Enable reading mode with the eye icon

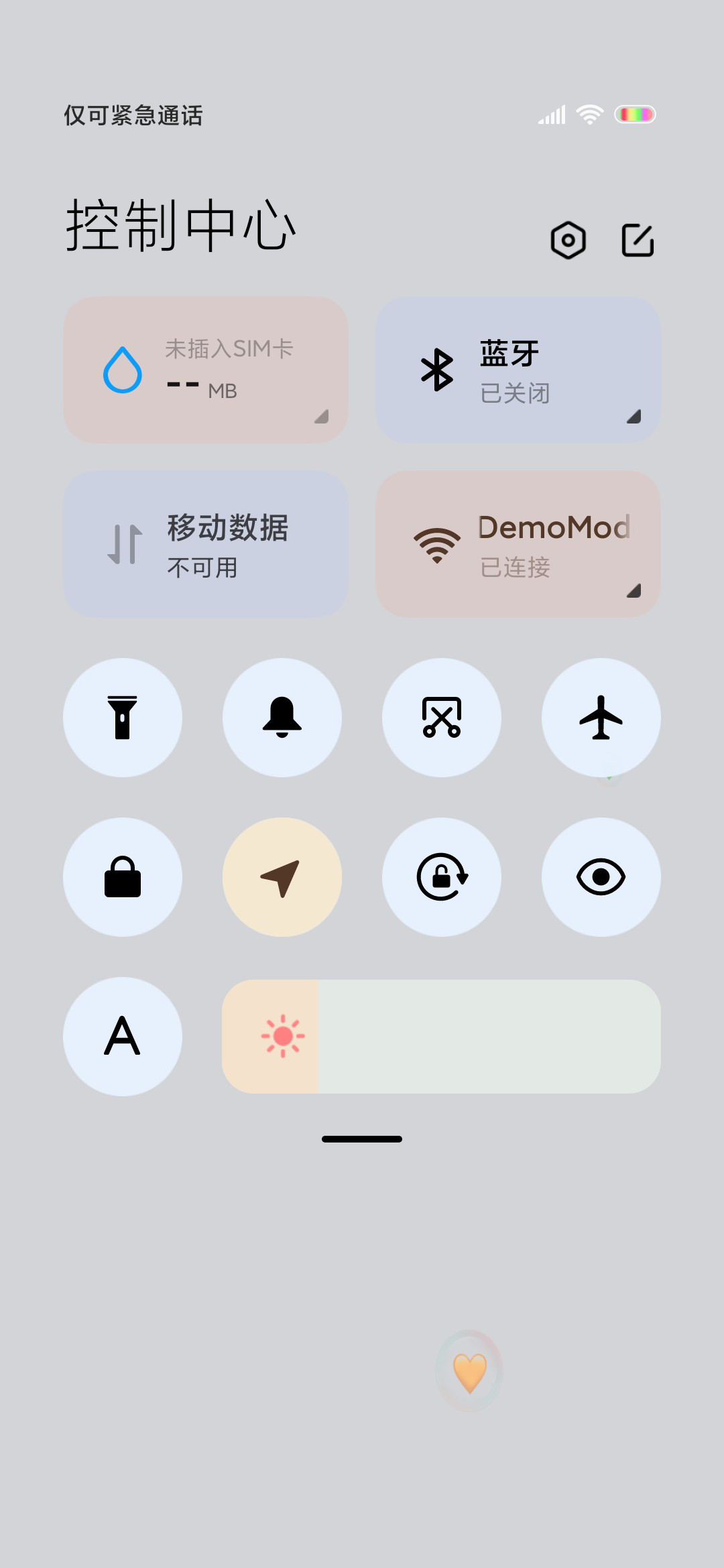[x=601, y=877]
